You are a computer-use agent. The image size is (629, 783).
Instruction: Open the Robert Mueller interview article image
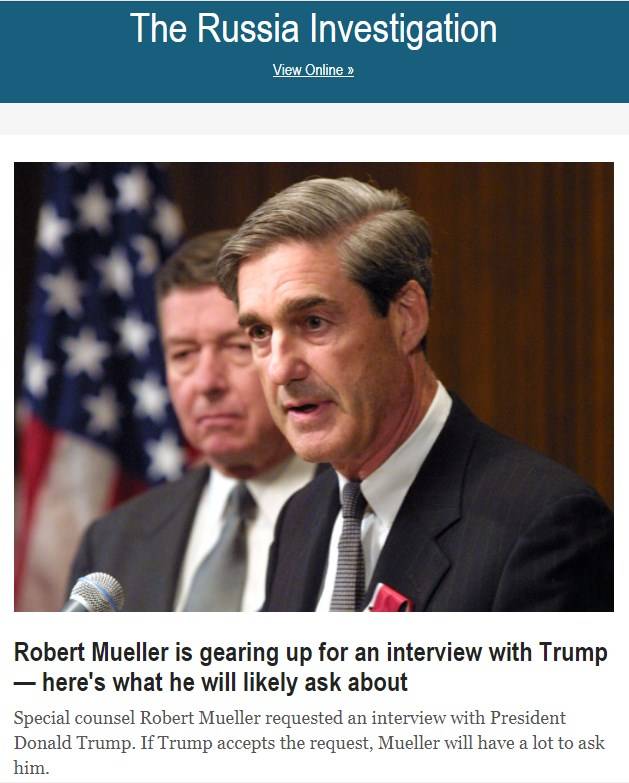point(313,387)
